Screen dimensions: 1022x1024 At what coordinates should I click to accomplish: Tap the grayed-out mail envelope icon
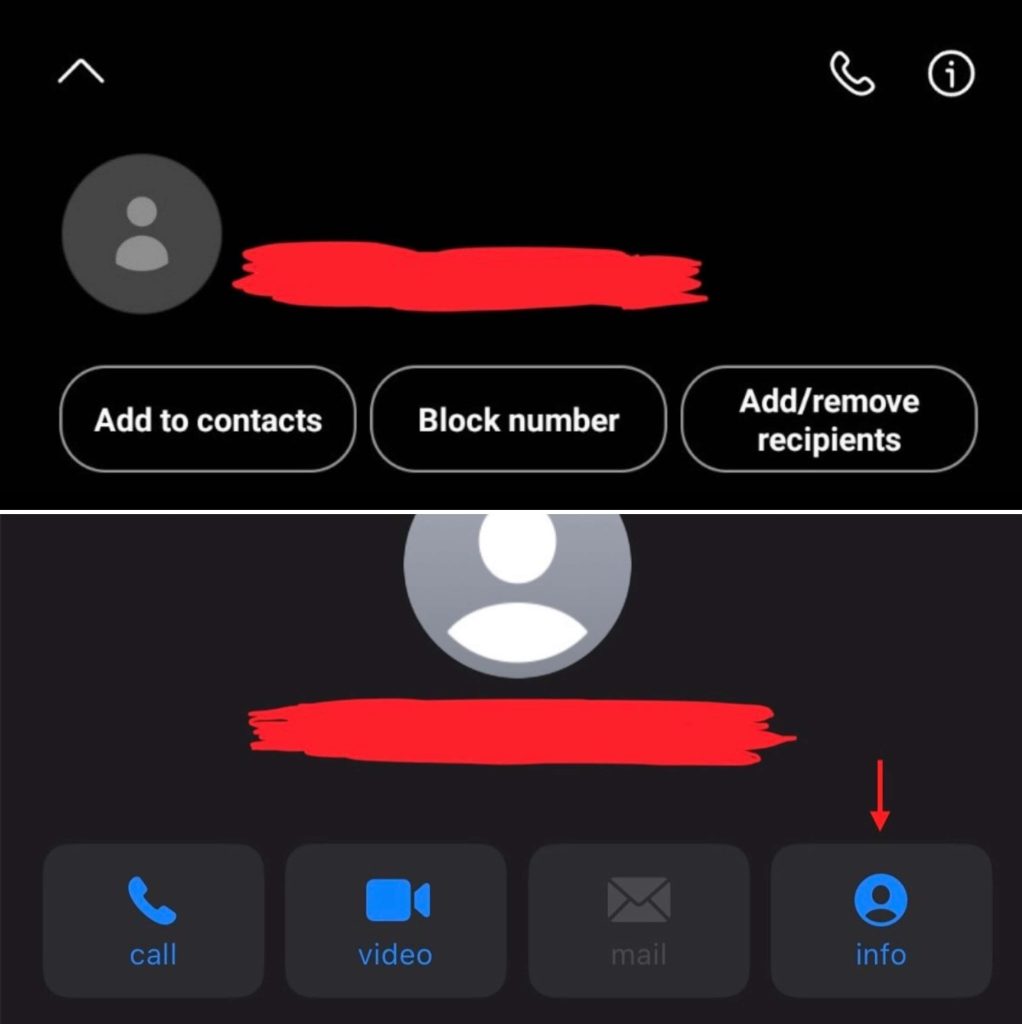(x=638, y=896)
